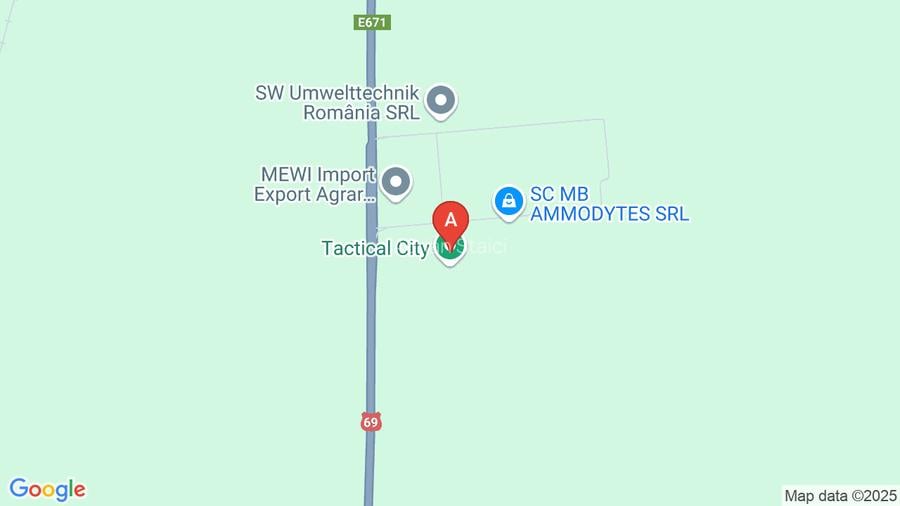Select the MEWI Import Export Agrar marker
The width and height of the screenshot is (900, 506).
point(397,182)
